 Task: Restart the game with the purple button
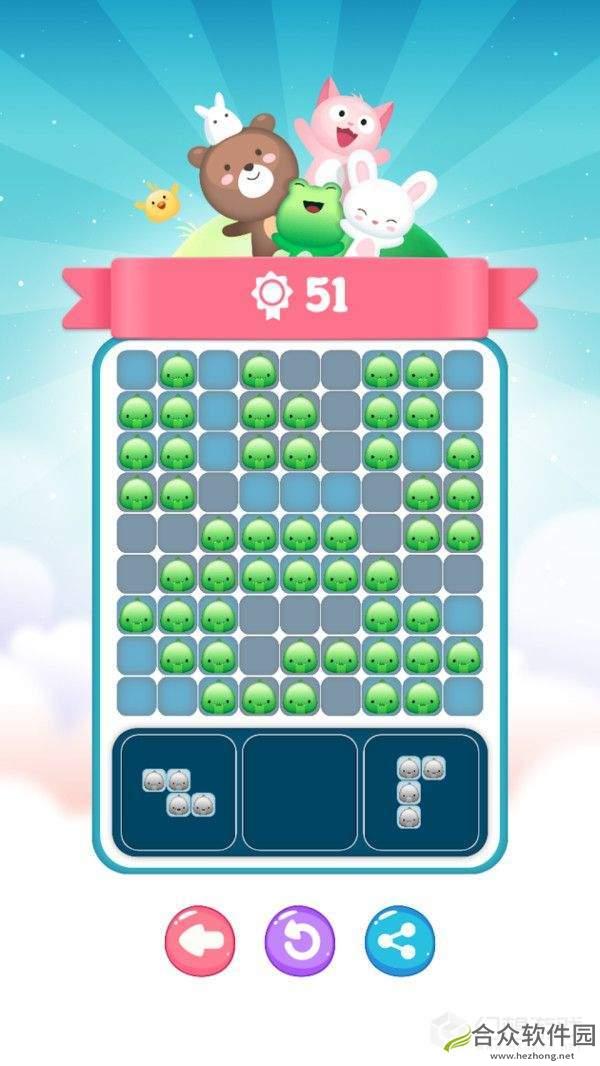[x=299, y=941]
